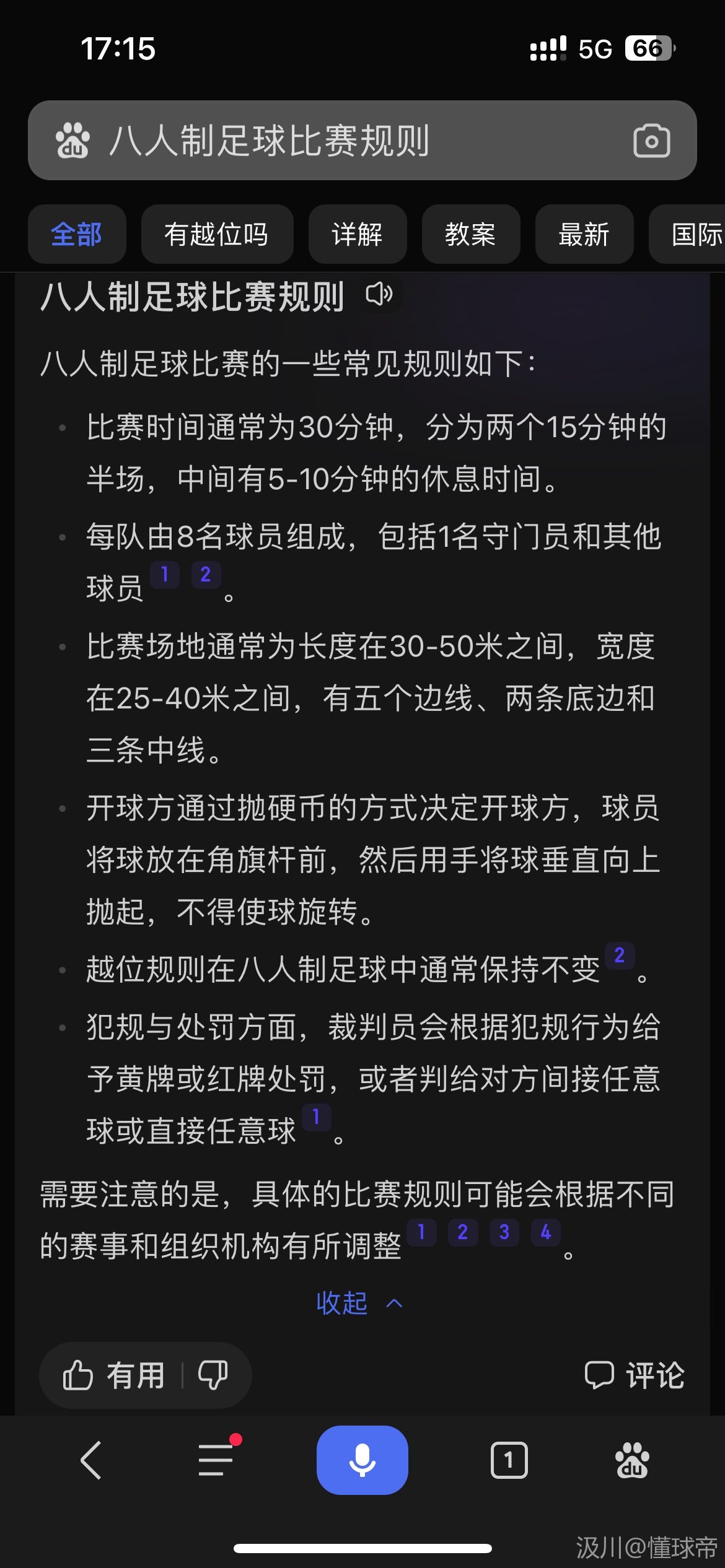Select the 教案 chip
Screen dimensions: 725x1568
pyautogui.click(x=470, y=235)
